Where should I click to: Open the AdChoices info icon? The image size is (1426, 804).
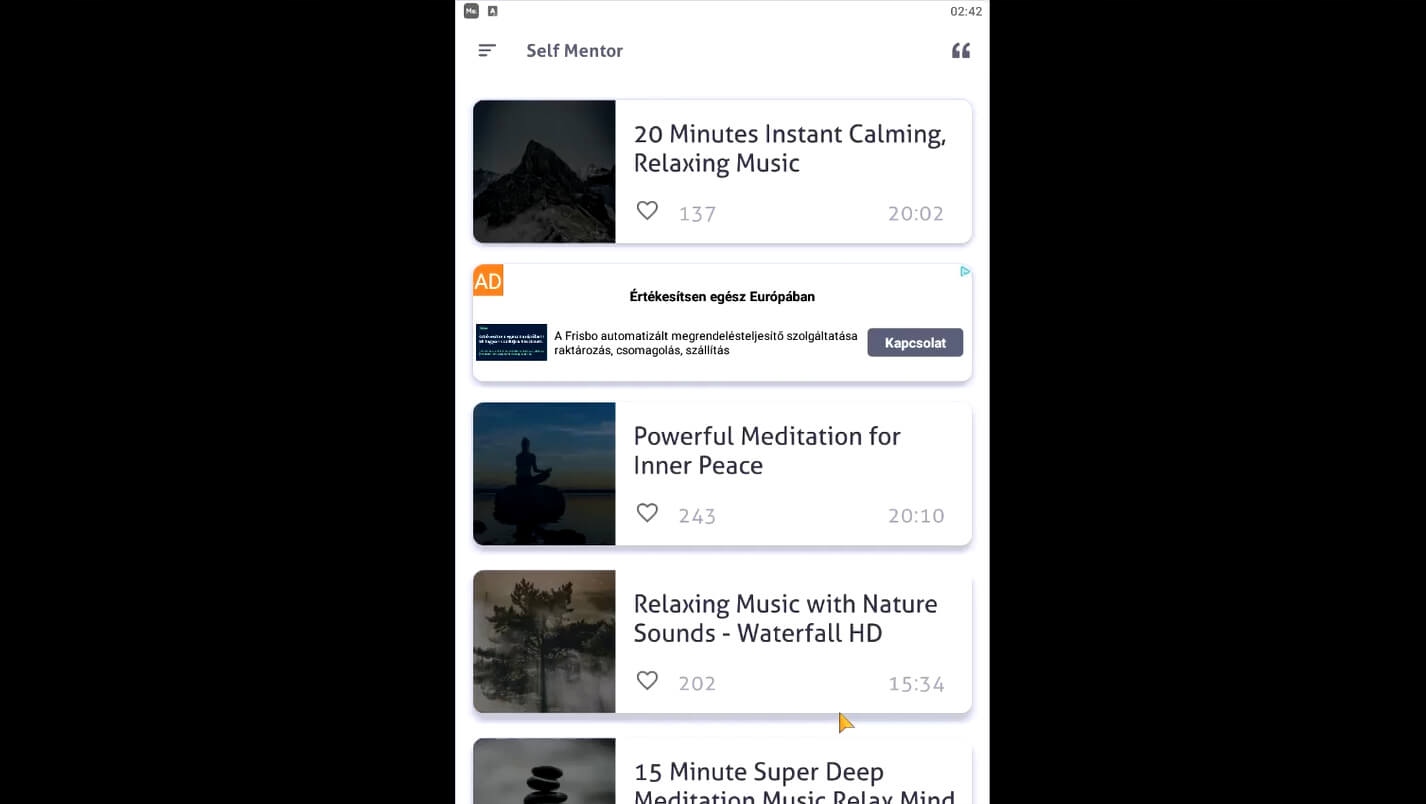[965, 271]
